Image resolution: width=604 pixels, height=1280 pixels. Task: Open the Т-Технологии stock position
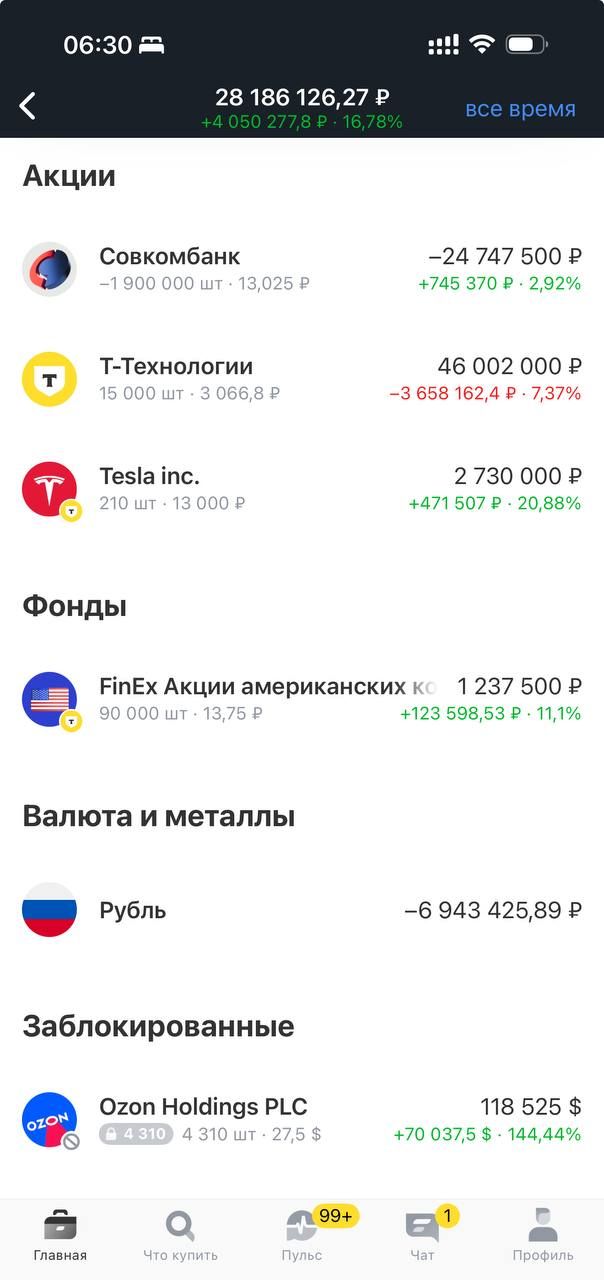point(300,379)
